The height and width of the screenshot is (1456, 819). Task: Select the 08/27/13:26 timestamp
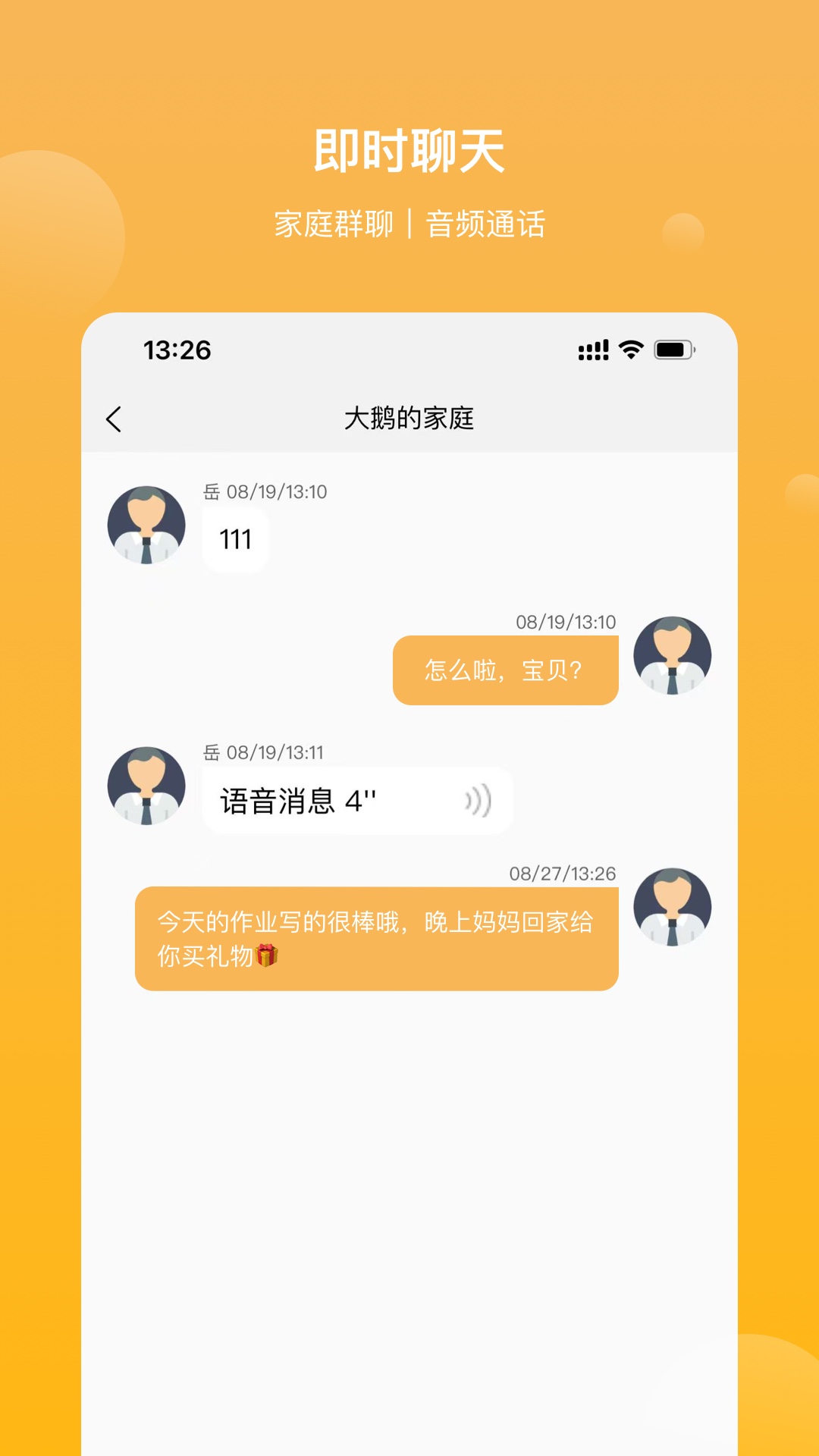tap(565, 872)
